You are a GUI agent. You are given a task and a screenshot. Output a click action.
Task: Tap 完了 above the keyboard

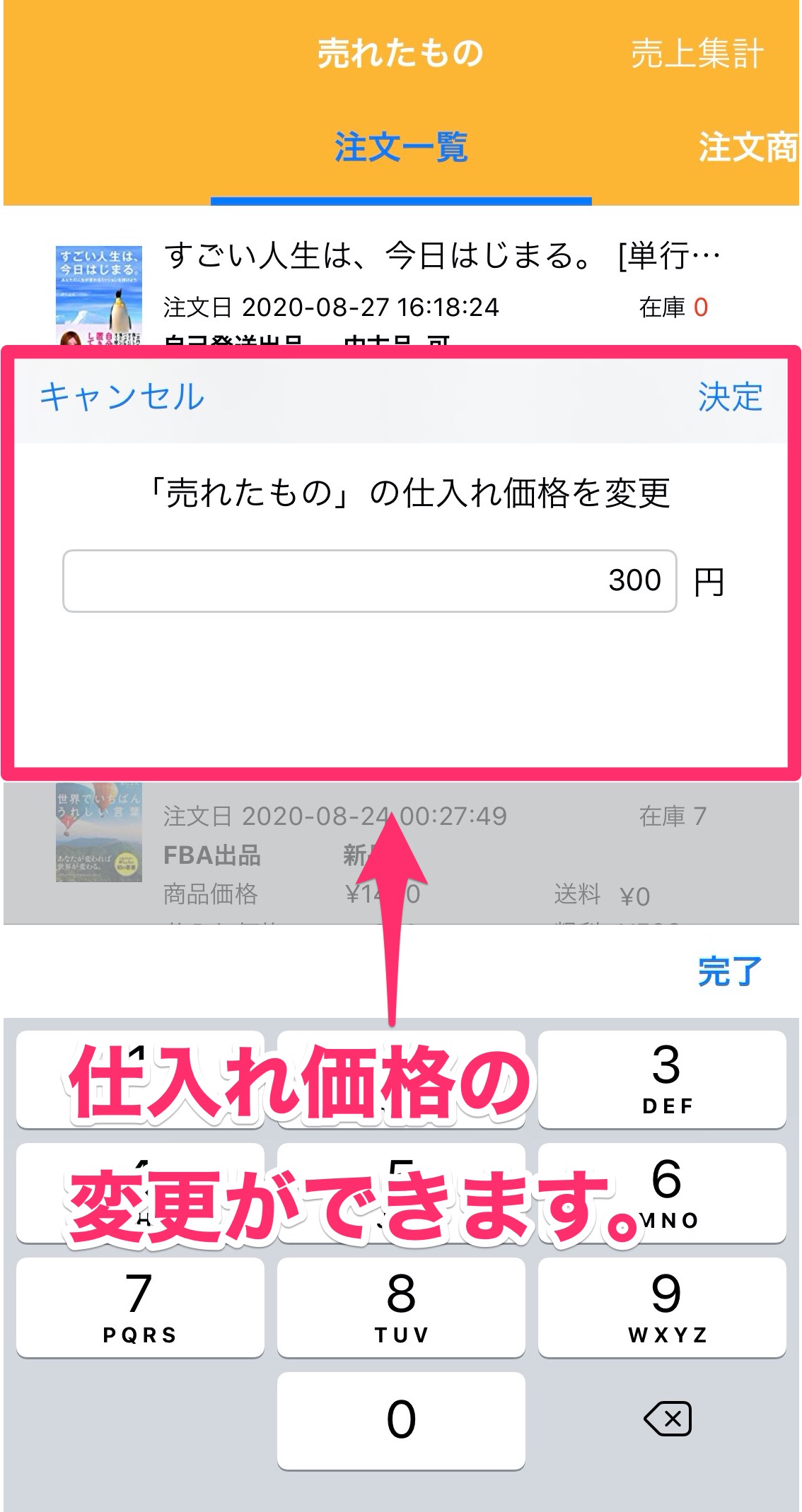pyautogui.click(x=729, y=971)
